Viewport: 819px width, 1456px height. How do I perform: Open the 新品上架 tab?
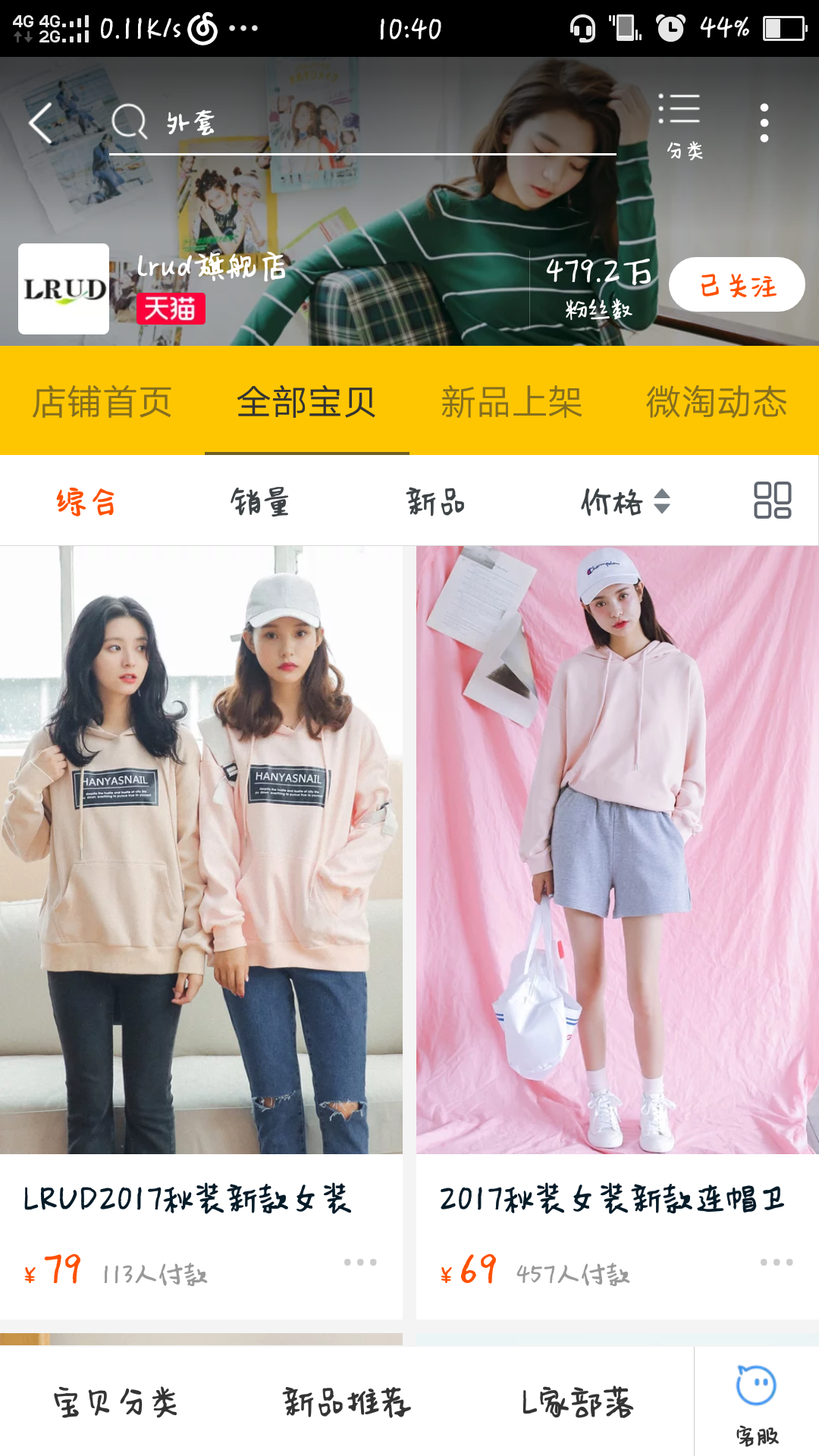[x=512, y=402]
